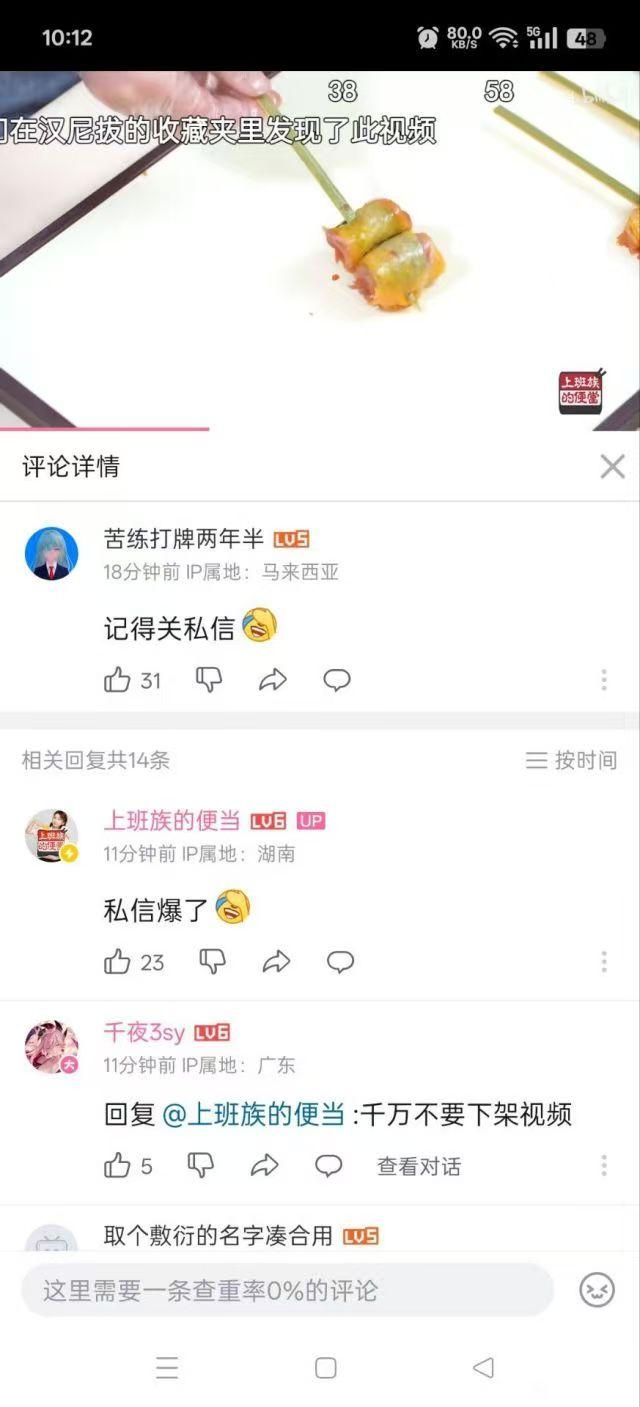Open more options for 私信爆了 reply
This screenshot has height=1407, width=640.
604,962
